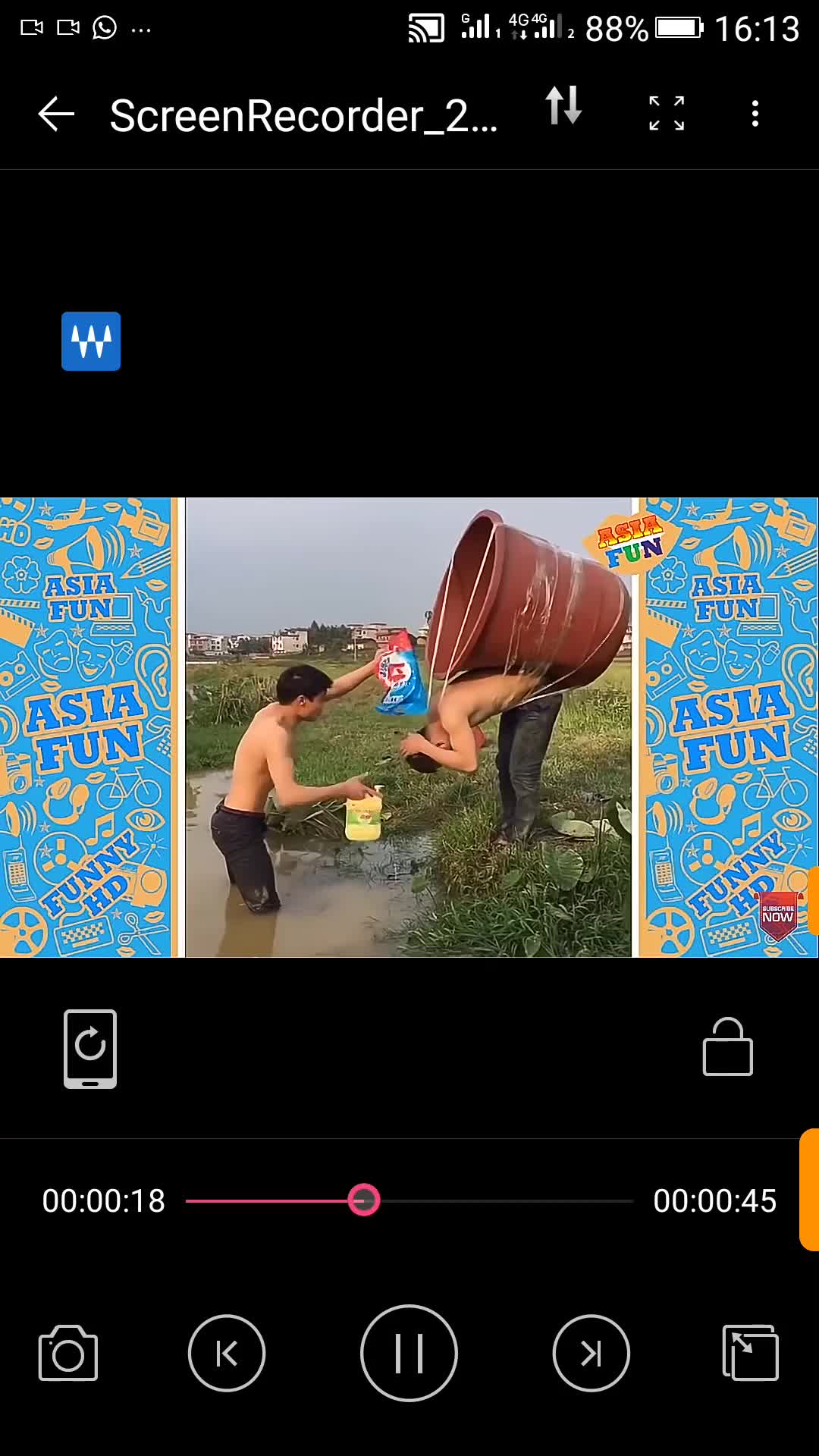This screenshot has width=819, height=1456.
Task: Enter fullscreen video mode
Action: tap(667, 114)
